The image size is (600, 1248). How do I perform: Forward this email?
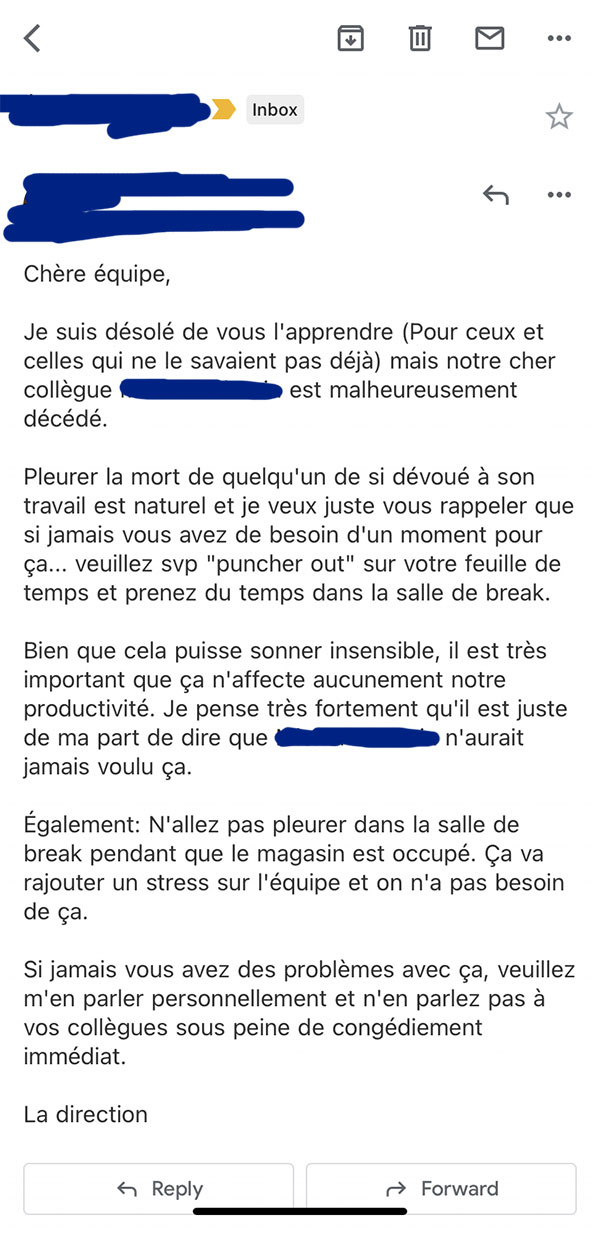(441, 1188)
